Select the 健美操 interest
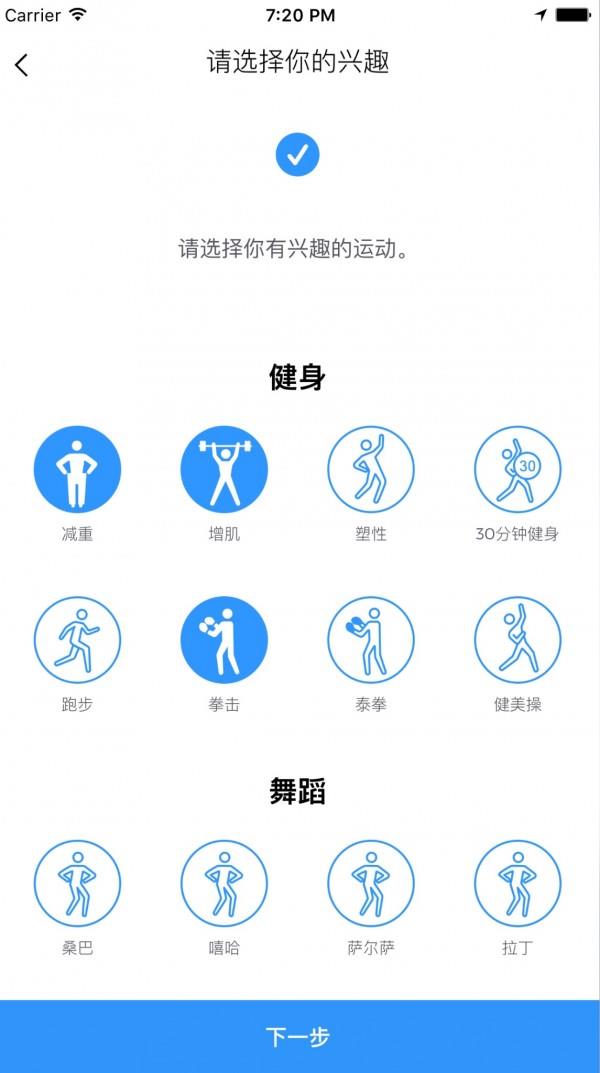 pyautogui.click(x=517, y=640)
